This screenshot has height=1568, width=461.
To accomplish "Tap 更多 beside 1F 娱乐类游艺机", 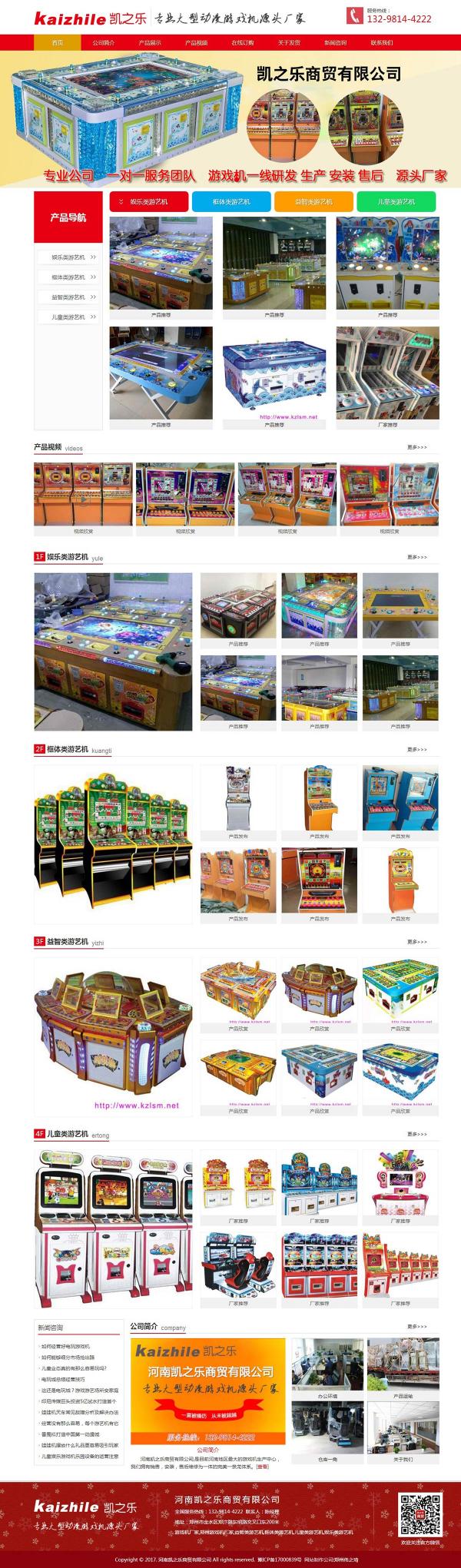I will pos(416,557).
